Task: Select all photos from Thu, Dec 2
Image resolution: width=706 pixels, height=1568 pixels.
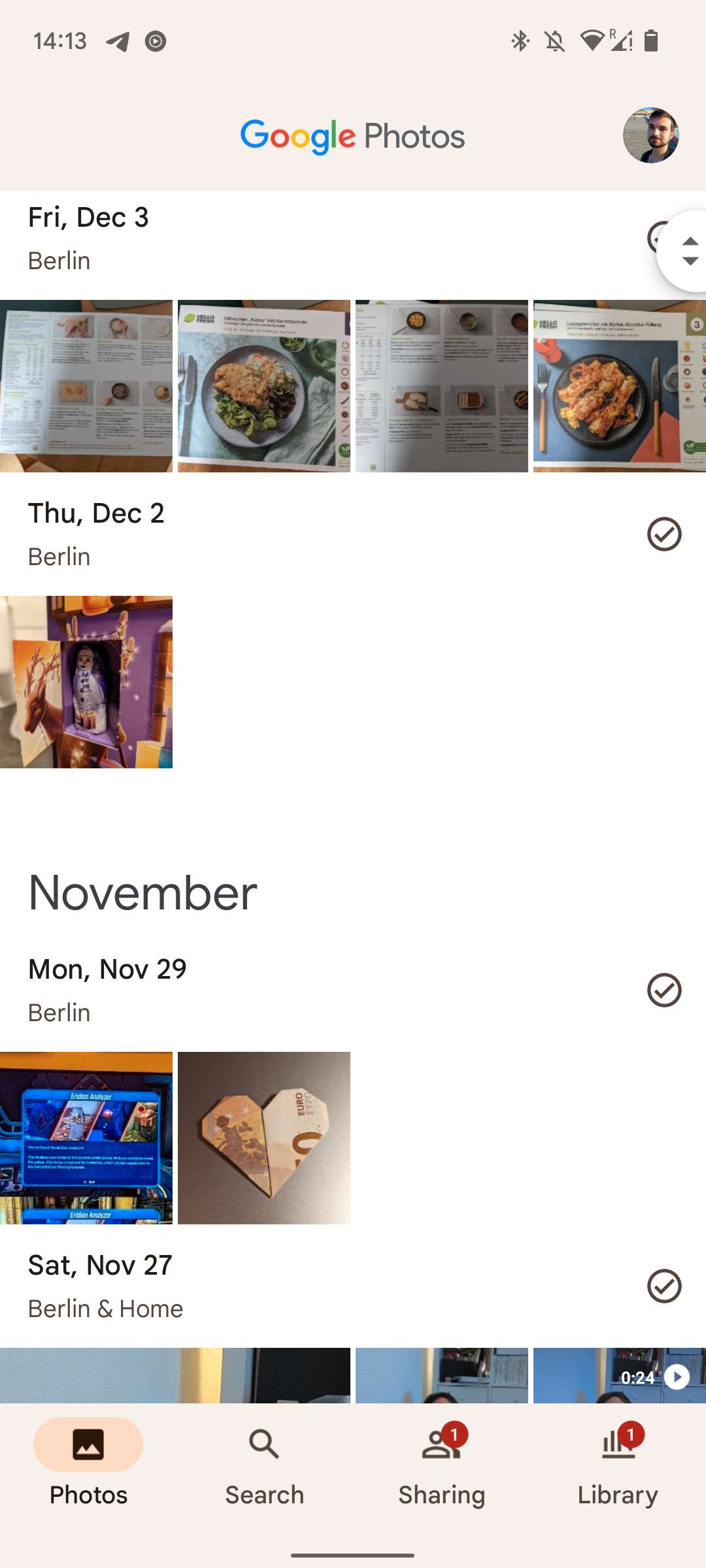Action: 664,534
